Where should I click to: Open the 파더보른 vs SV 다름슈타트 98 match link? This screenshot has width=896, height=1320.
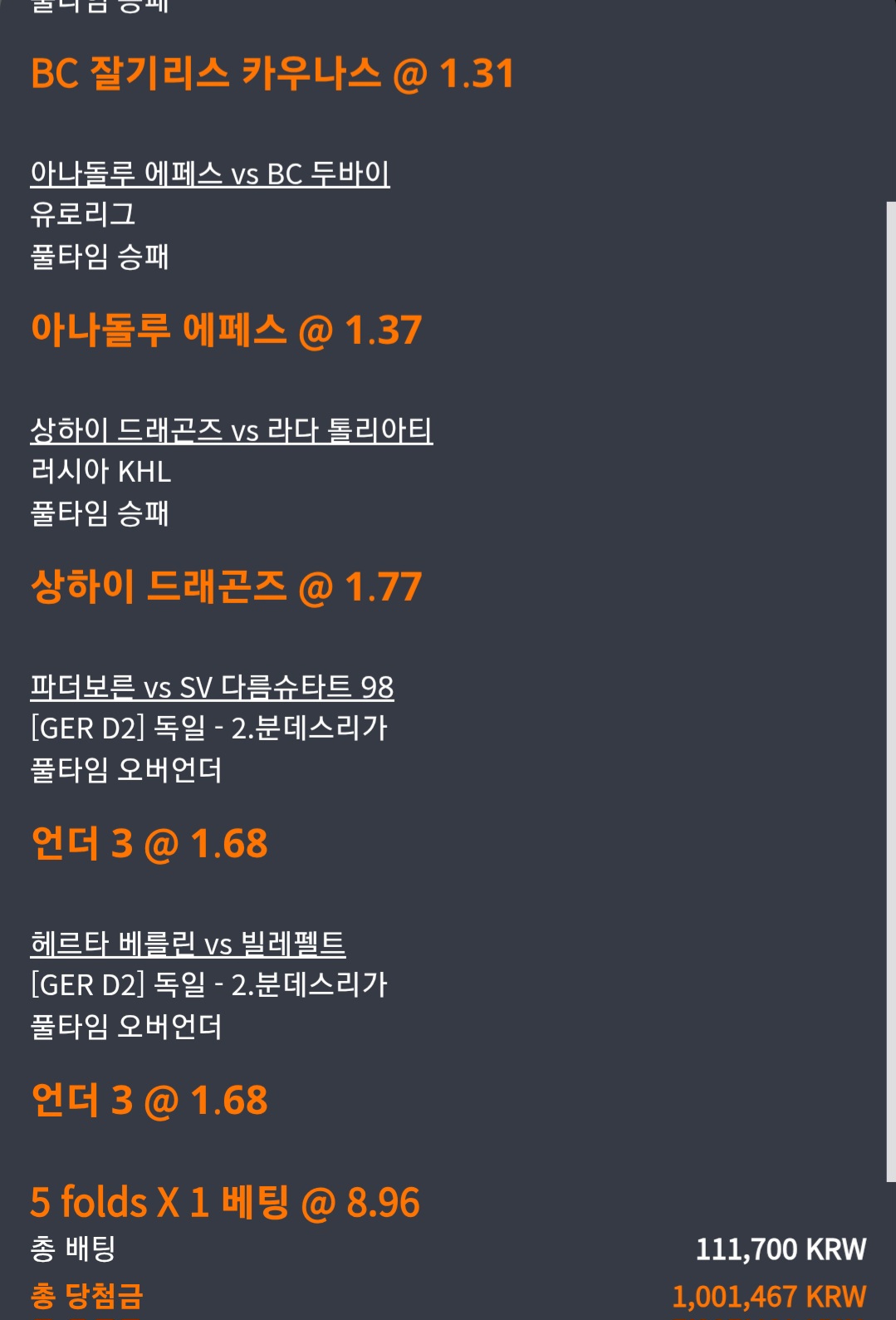[x=212, y=687]
